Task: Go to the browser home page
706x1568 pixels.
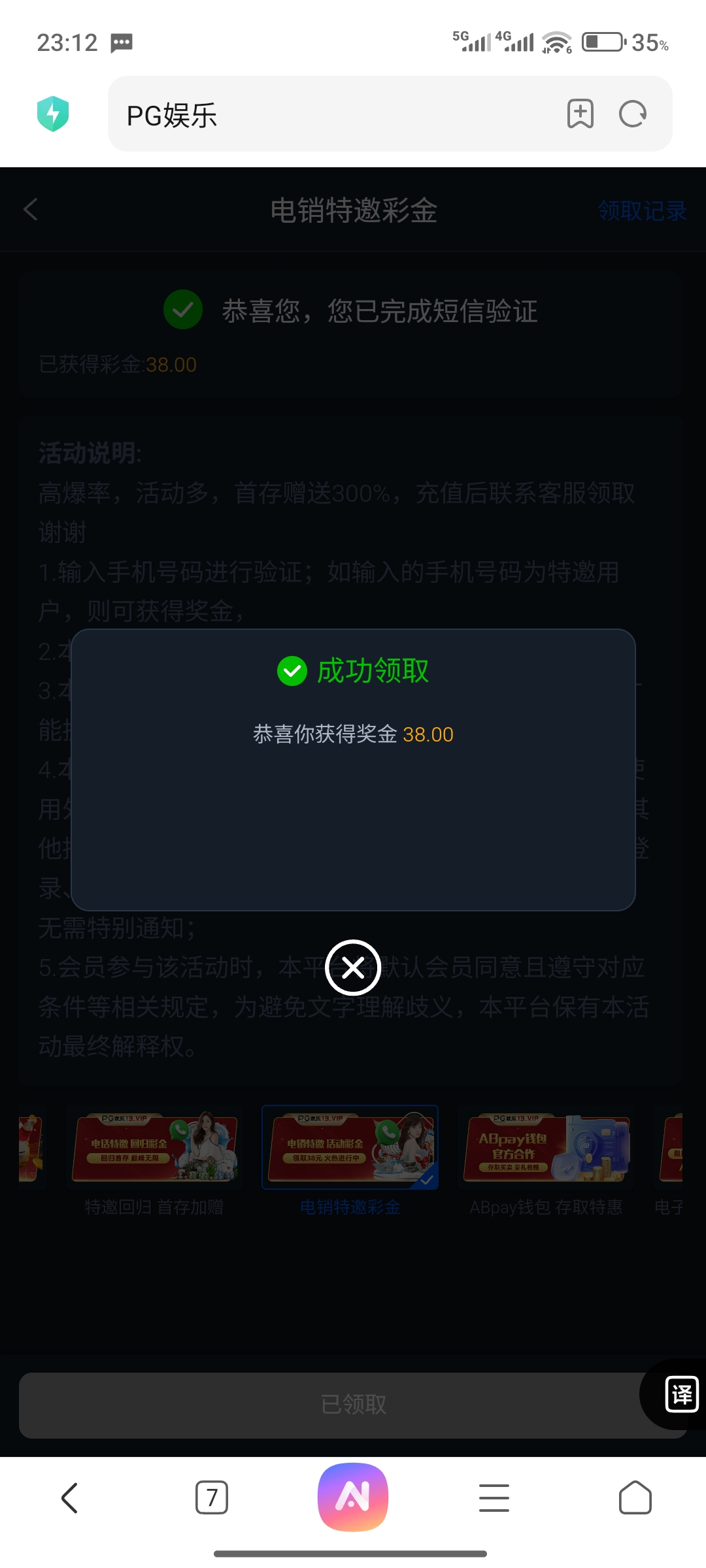Action: pos(635,1497)
